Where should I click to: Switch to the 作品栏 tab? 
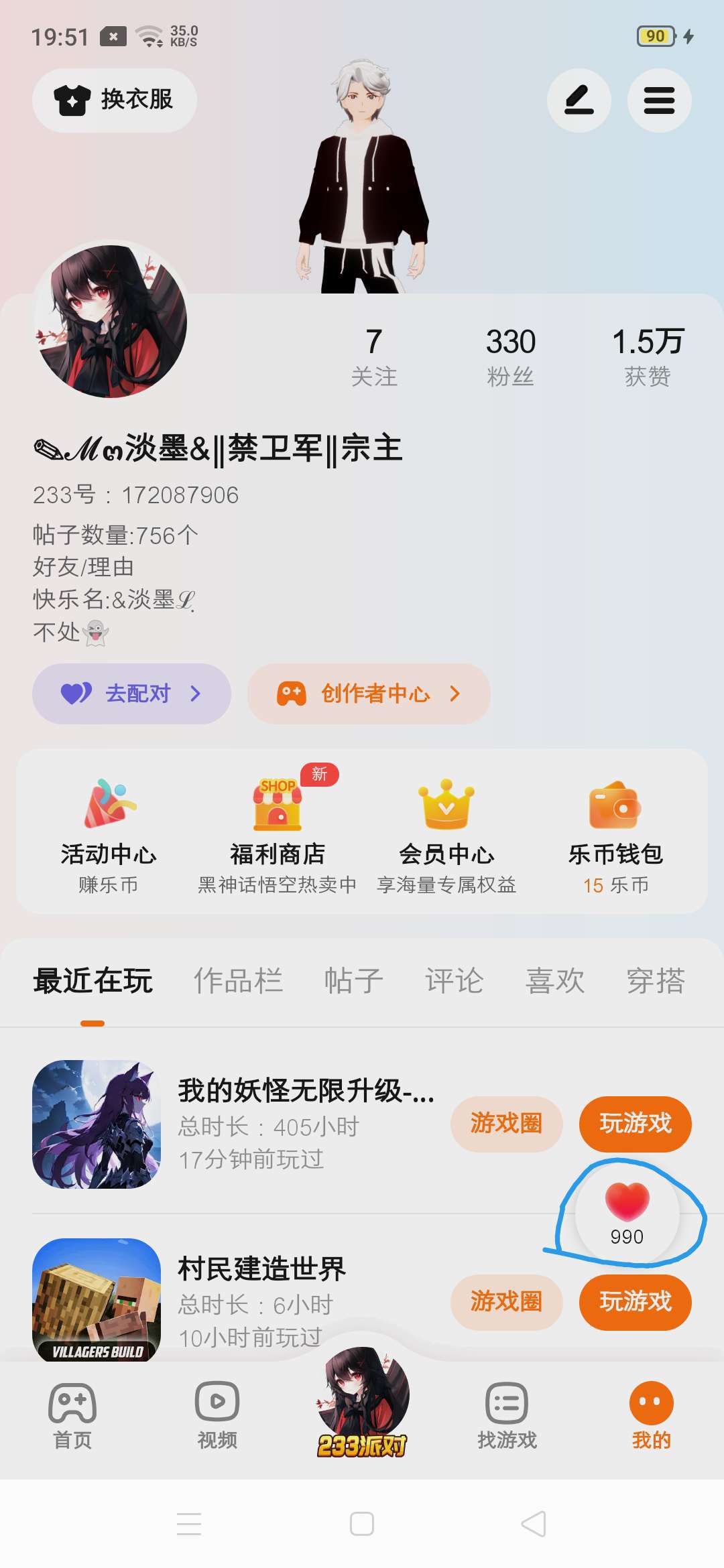[238, 981]
